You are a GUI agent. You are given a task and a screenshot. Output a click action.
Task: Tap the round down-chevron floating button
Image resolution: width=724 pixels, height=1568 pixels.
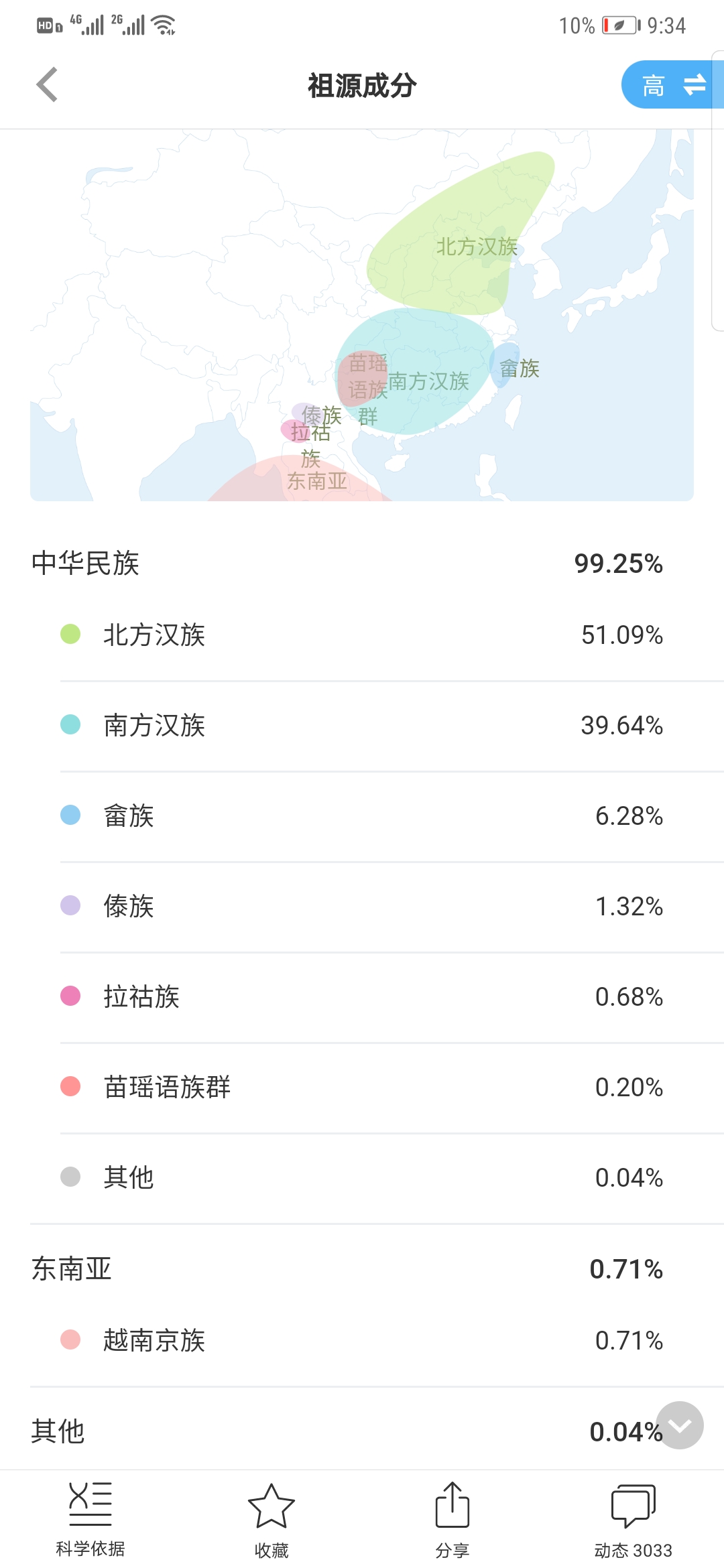point(680,1425)
